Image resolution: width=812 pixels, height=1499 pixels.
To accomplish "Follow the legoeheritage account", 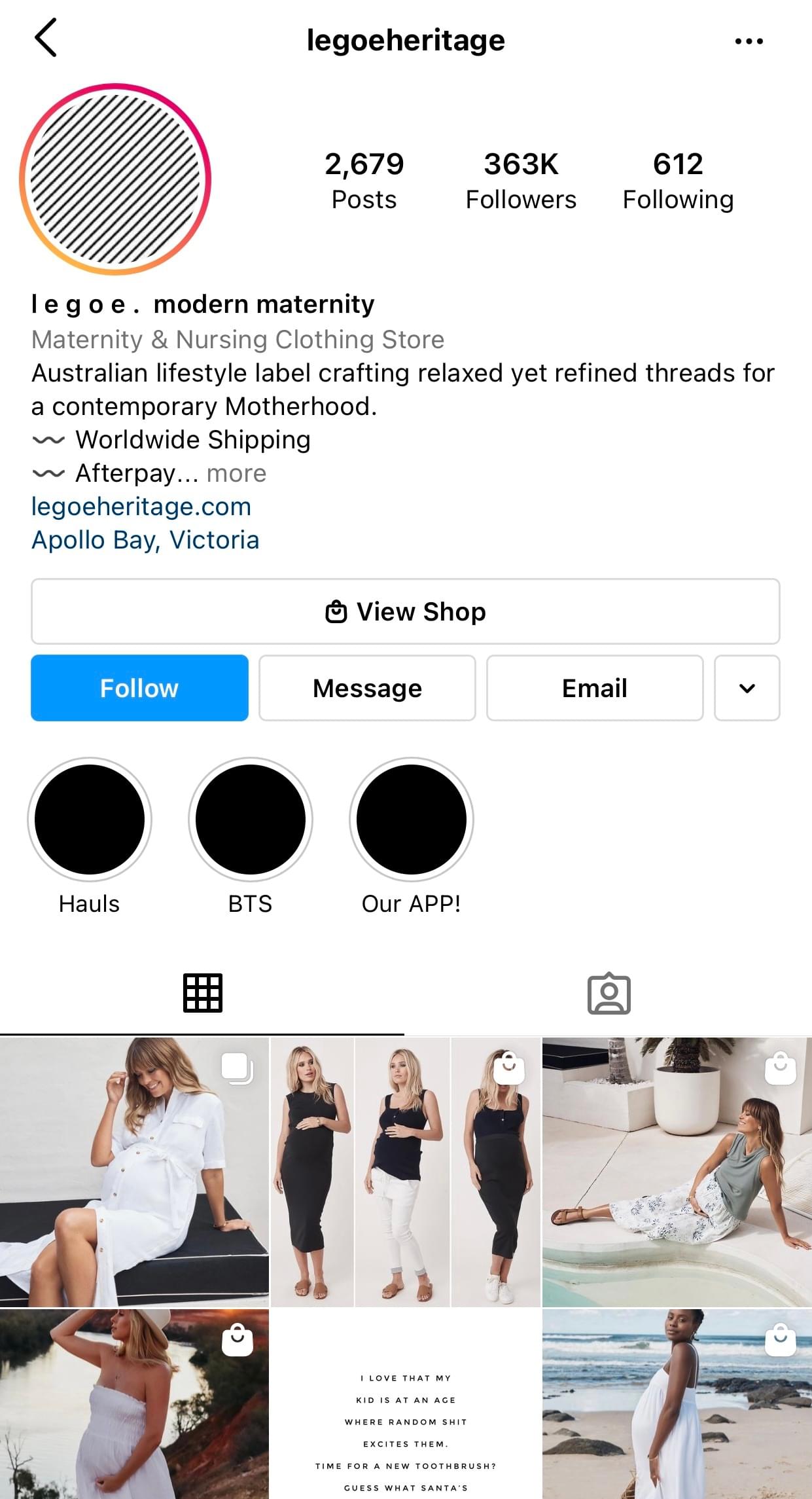I will point(139,688).
